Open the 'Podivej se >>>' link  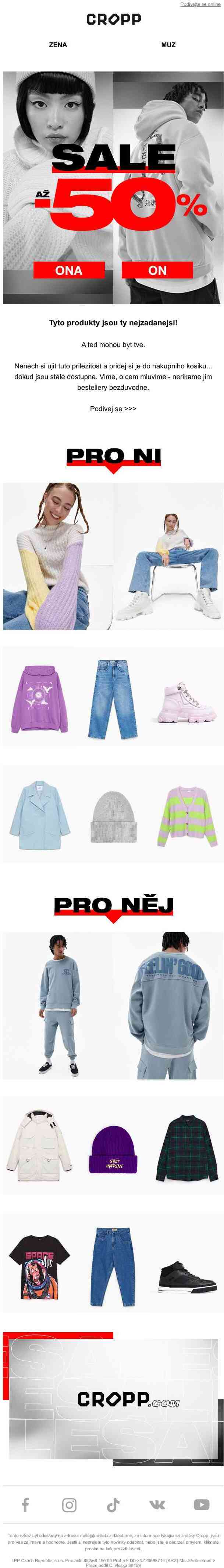click(x=113, y=409)
